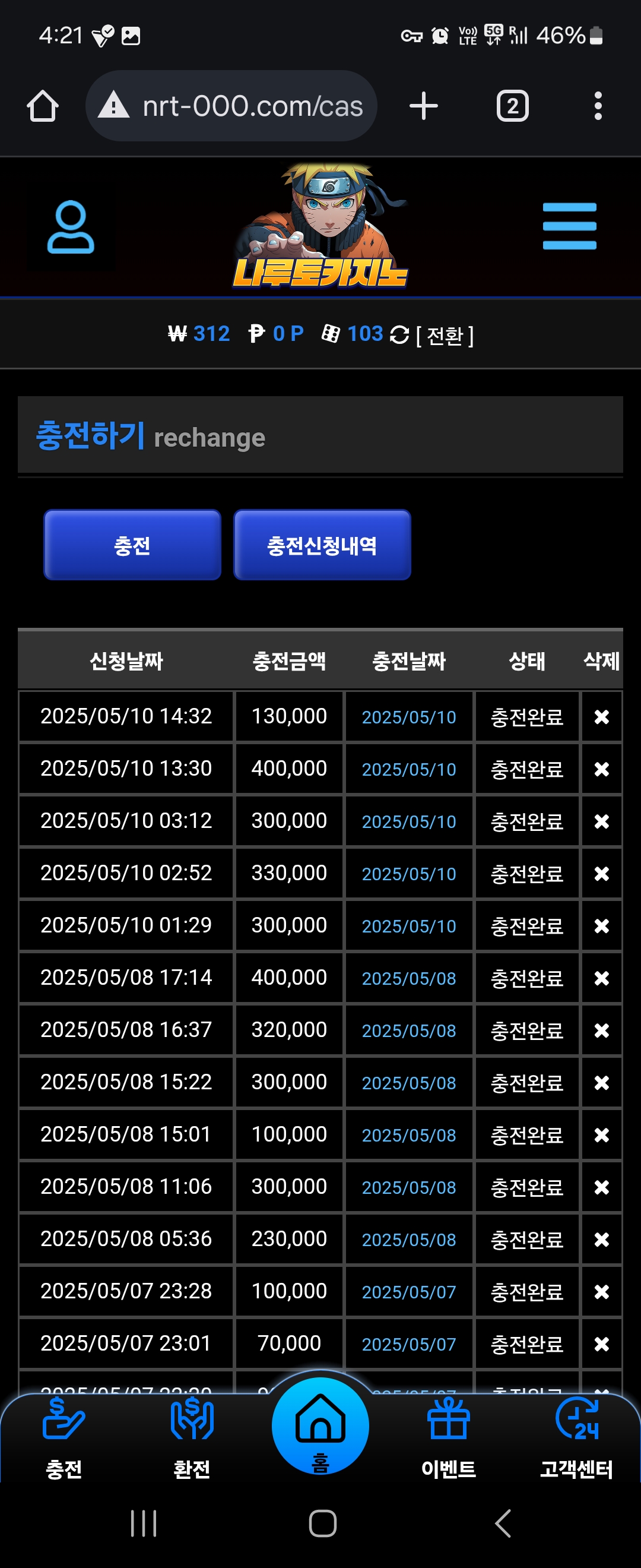Delete the 2025/05/10 13:30 record
This screenshot has width=641, height=1568.
pos(601,769)
